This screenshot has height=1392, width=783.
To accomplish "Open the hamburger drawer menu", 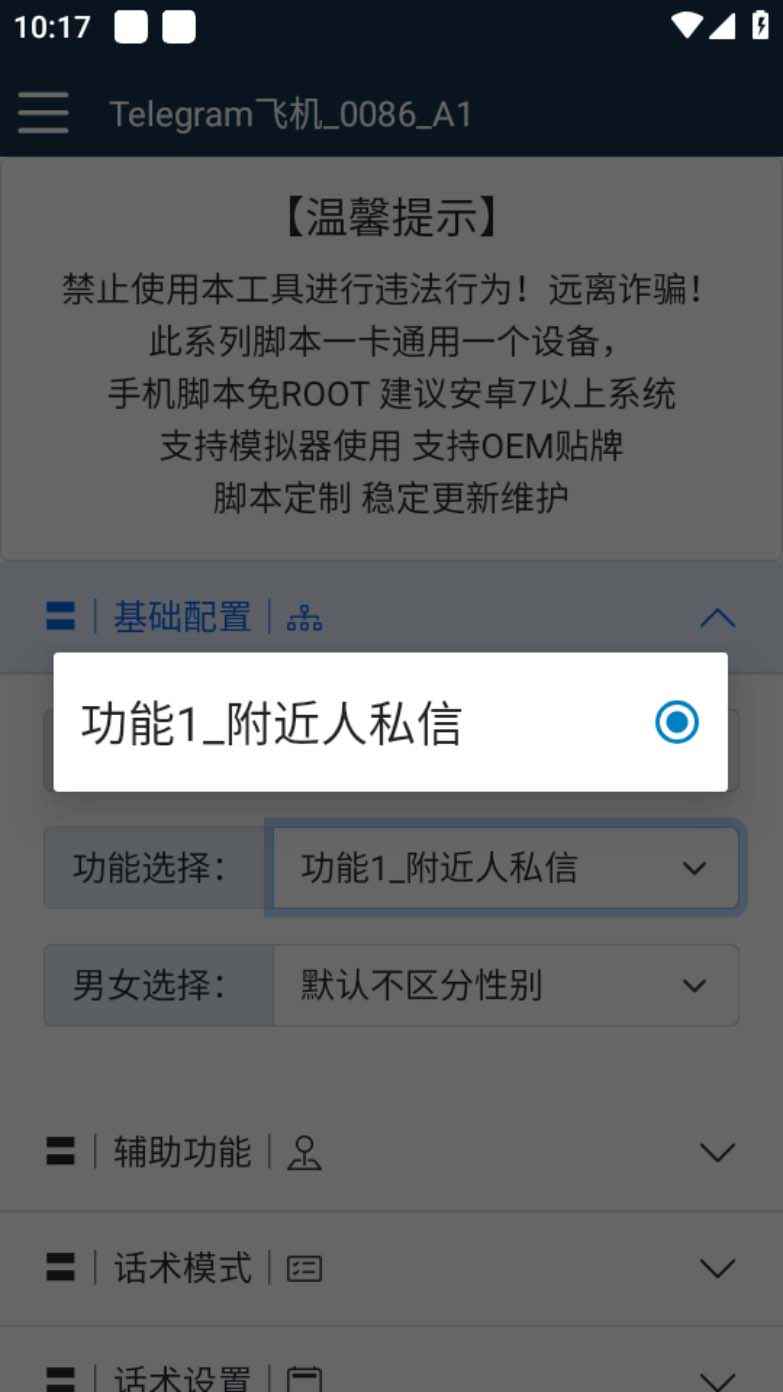I will tap(43, 113).
